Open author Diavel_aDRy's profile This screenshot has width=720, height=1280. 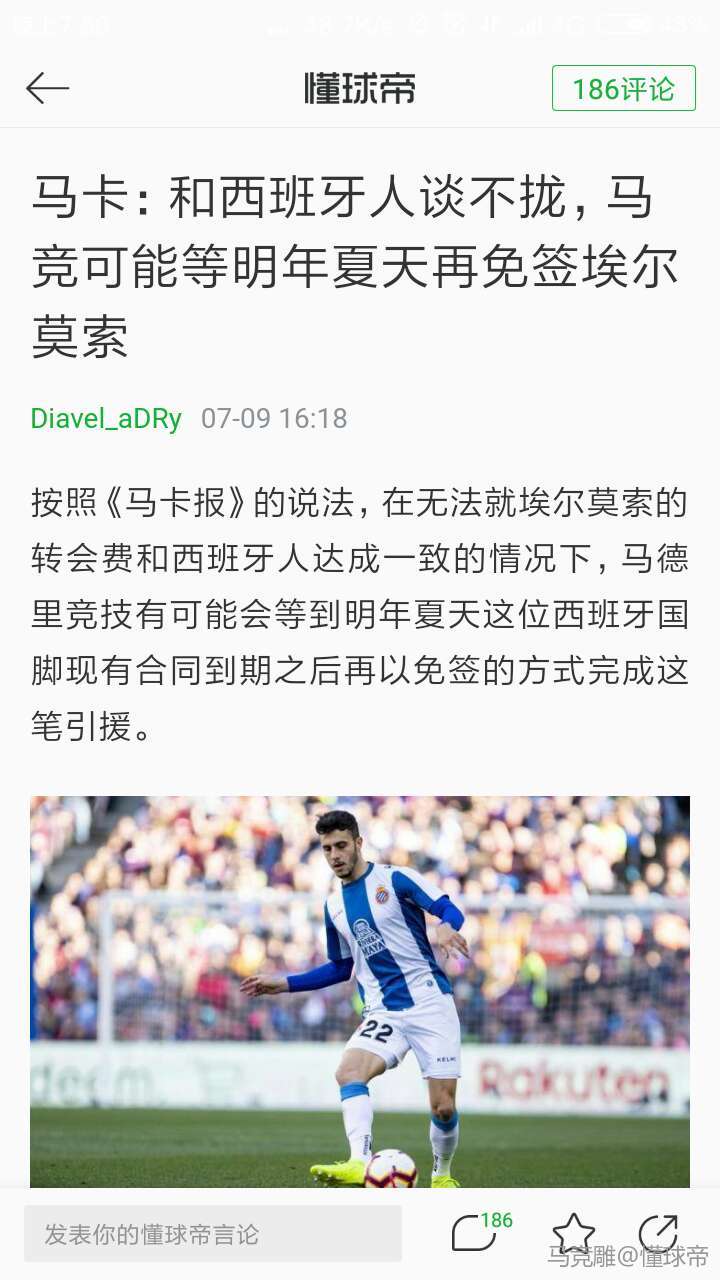pyautogui.click(x=106, y=418)
